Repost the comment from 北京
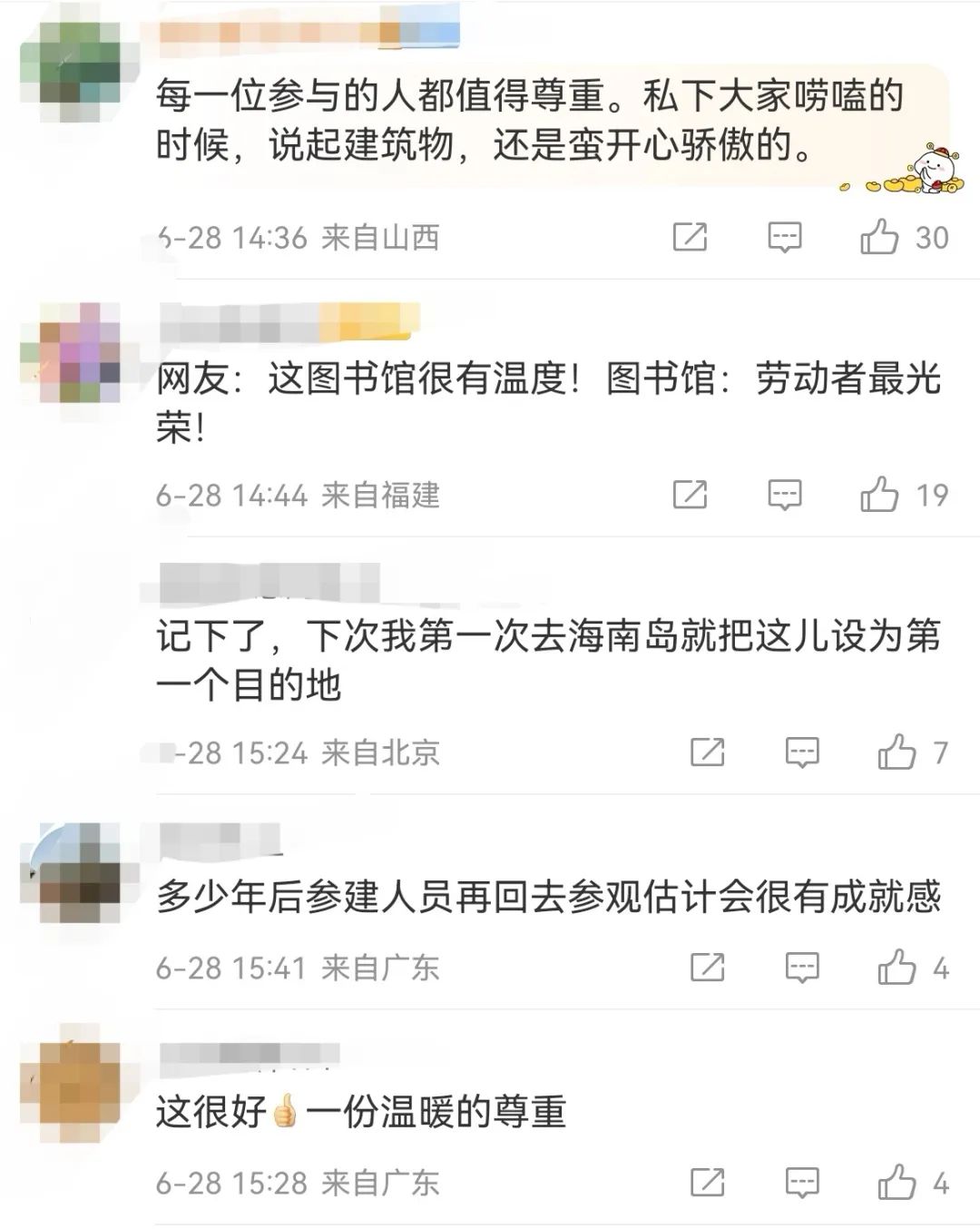The height and width of the screenshot is (1229, 980). coord(707,752)
